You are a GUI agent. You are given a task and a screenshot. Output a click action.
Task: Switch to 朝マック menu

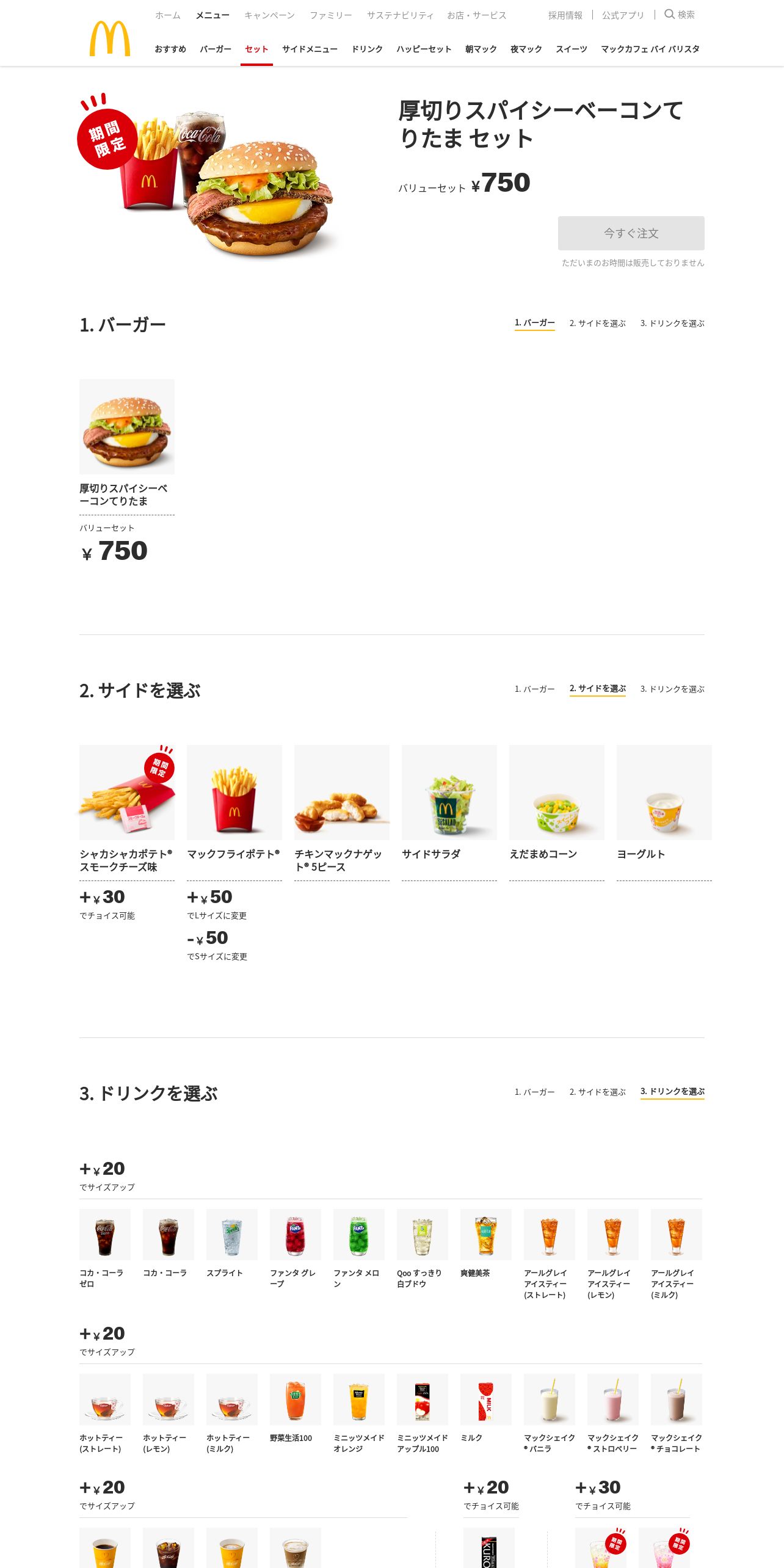[x=481, y=49]
